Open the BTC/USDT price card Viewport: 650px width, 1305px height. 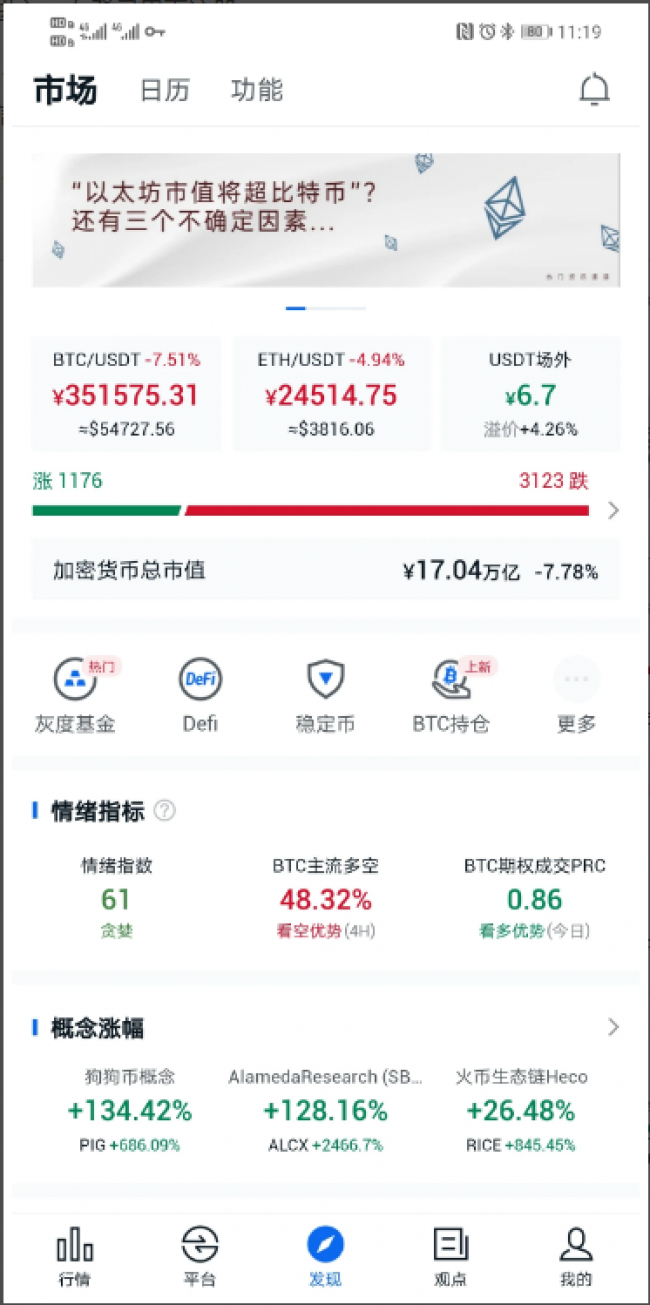pos(126,394)
